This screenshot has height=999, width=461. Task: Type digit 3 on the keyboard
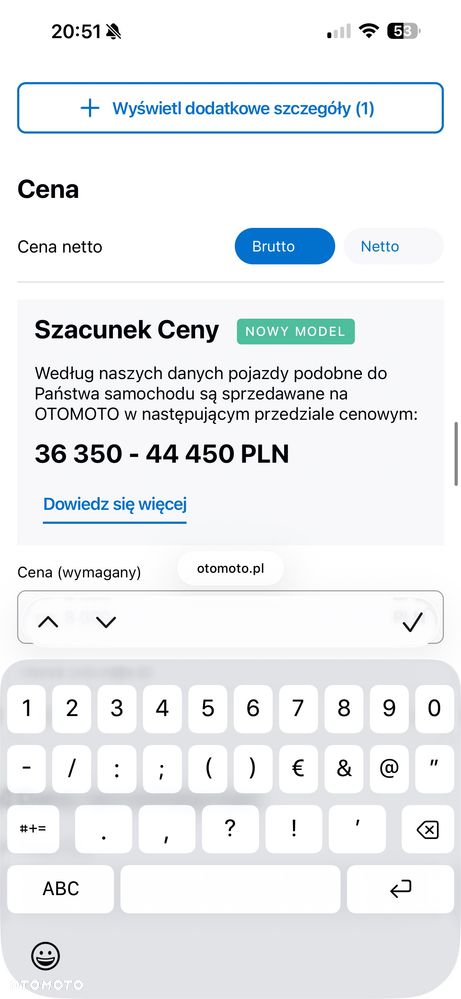point(117,708)
